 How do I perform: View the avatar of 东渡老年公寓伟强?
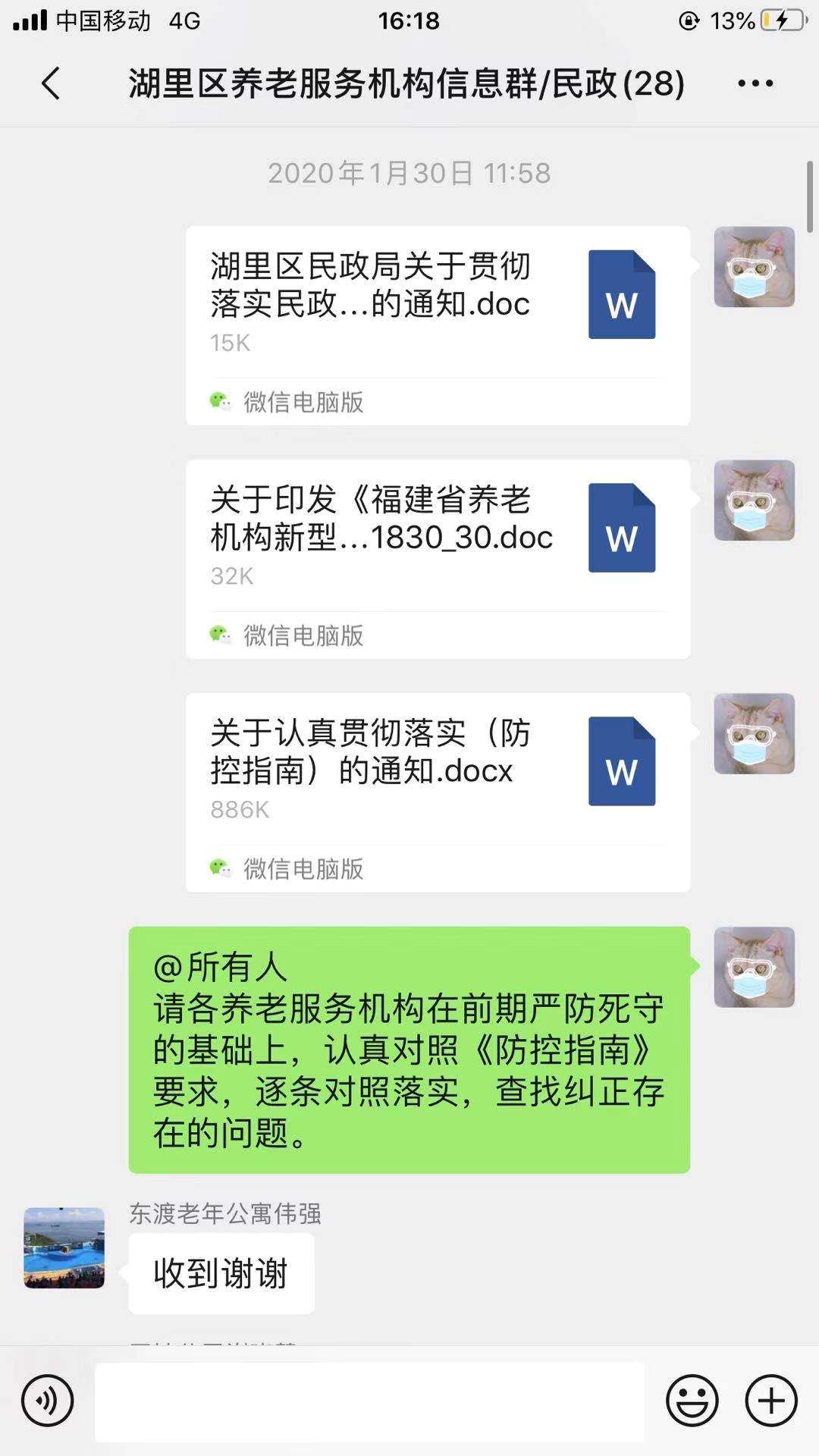[x=64, y=1247]
